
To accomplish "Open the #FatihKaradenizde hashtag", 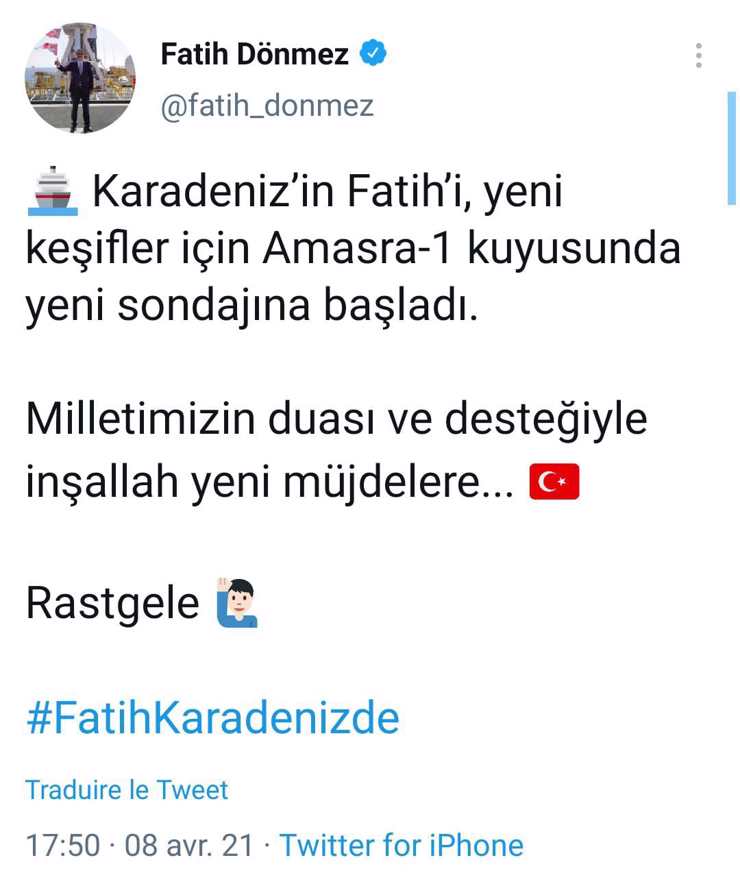I will tap(212, 718).
